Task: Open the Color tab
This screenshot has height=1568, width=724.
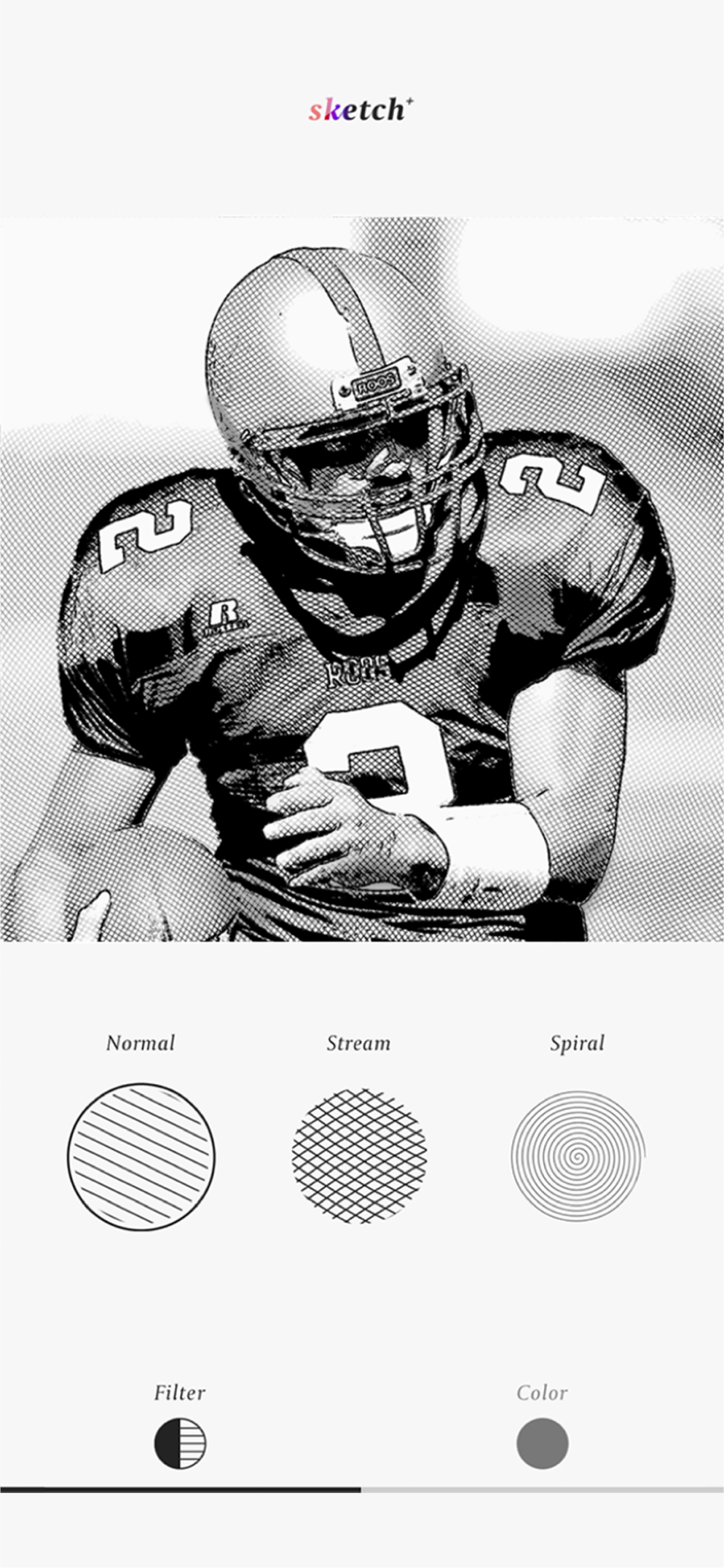Action: tap(542, 1442)
